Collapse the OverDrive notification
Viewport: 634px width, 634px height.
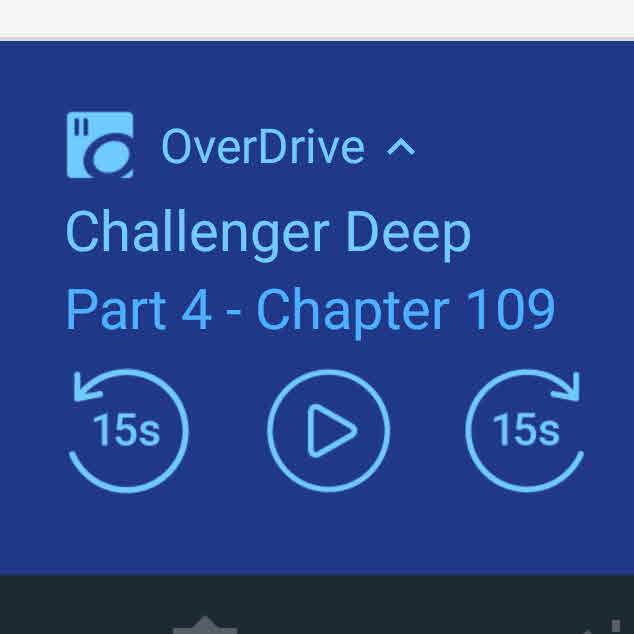pos(401,149)
